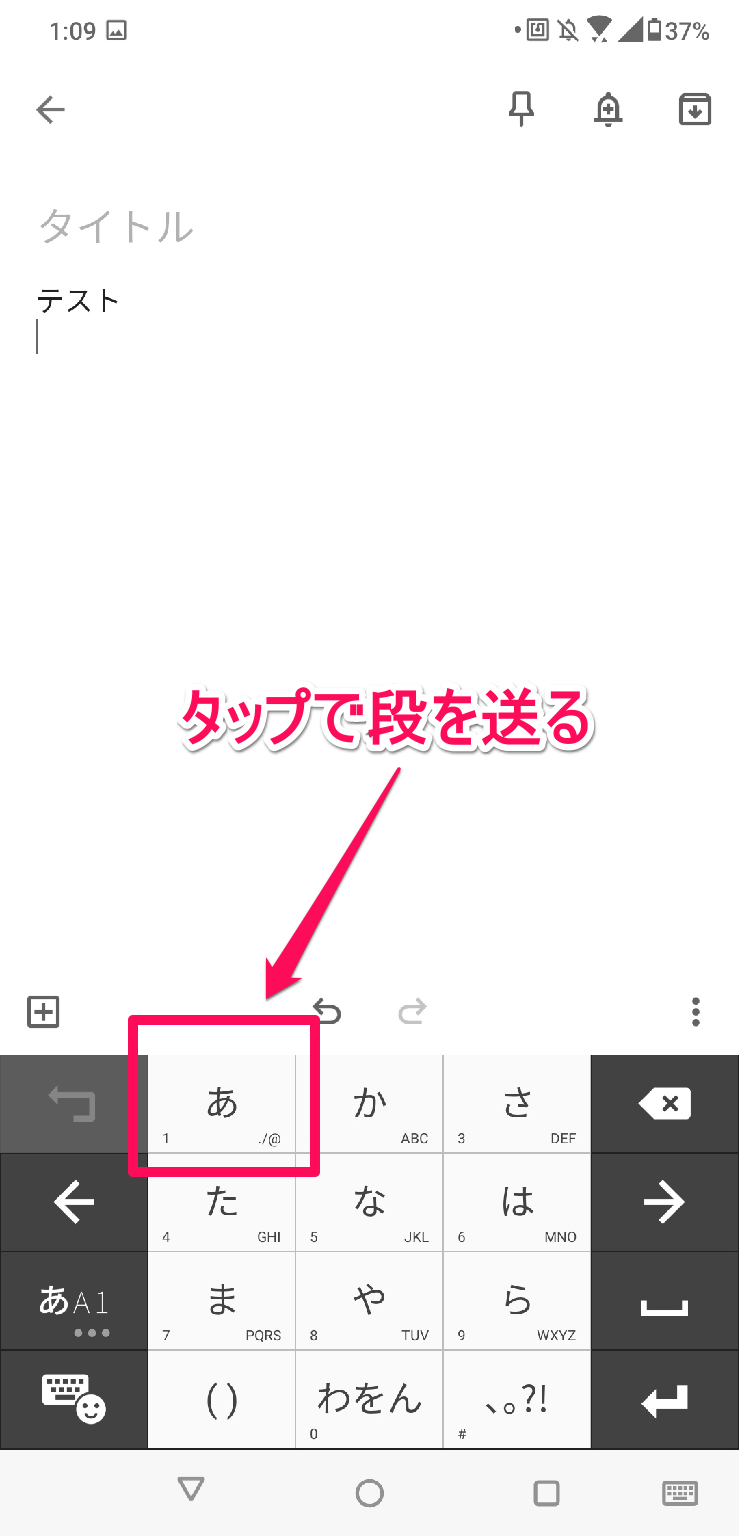Tap the left cursor arrow key
Viewport: 739px width, 1536px height.
pos(73,1203)
